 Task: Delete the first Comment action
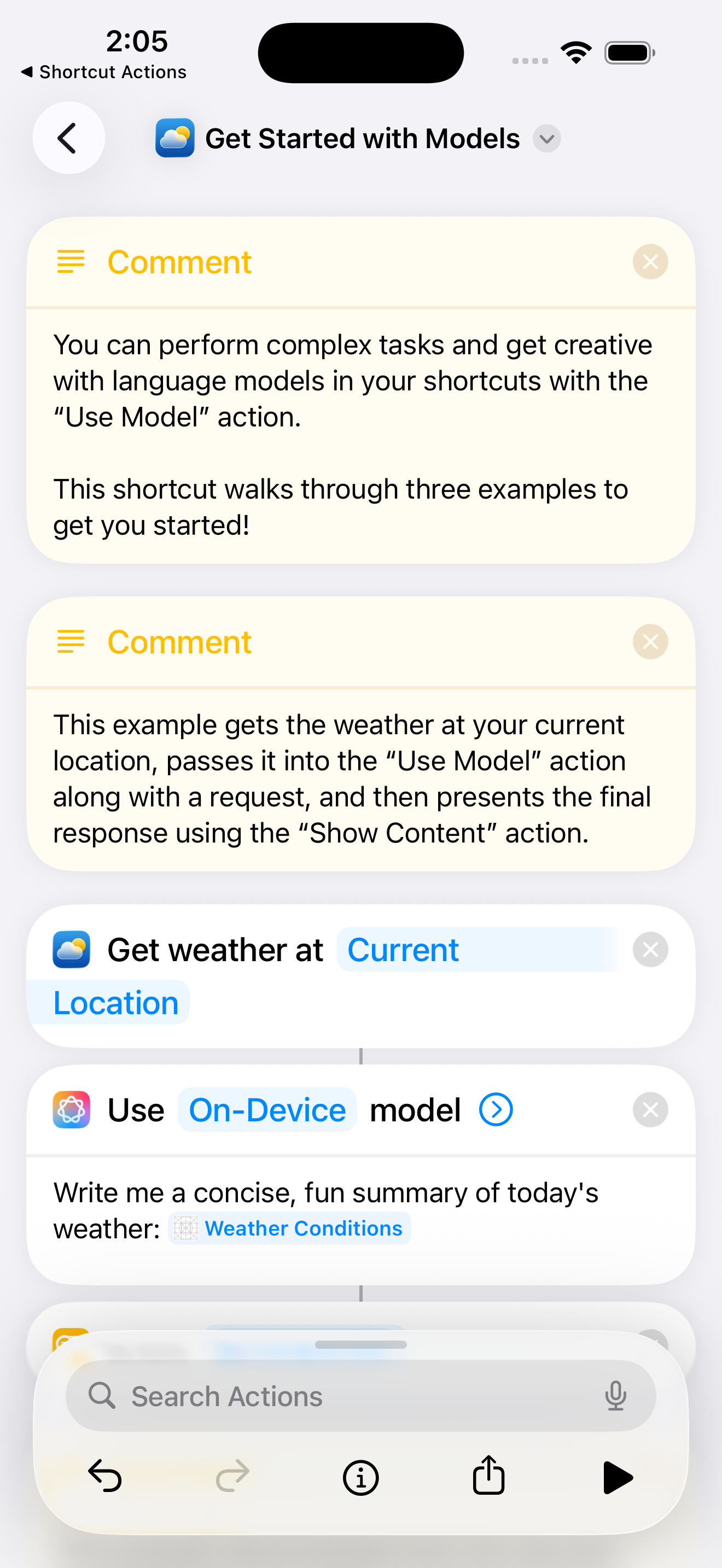(x=650, y=261)
